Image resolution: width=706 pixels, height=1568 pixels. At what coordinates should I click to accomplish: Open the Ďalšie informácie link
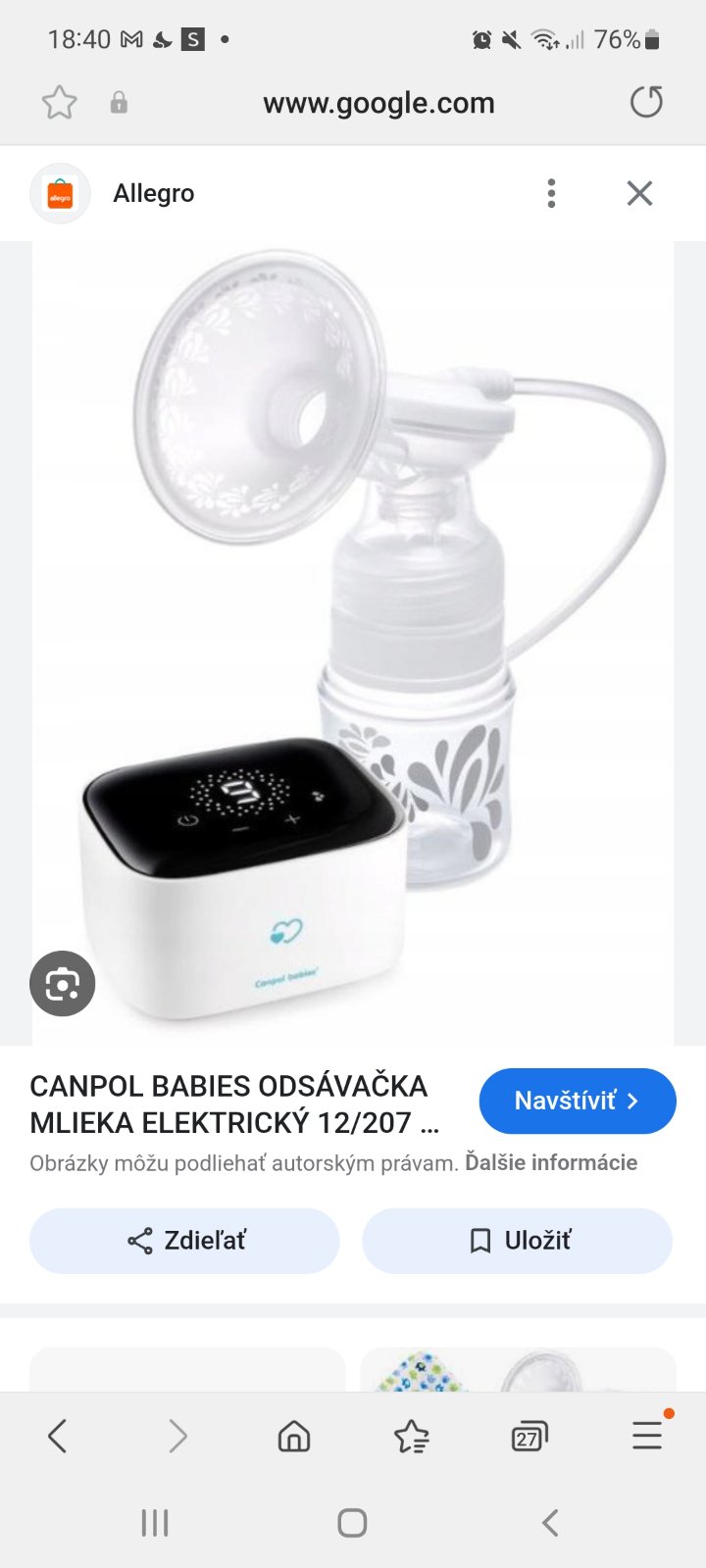pyautogui.click(x=551, y=1163)
